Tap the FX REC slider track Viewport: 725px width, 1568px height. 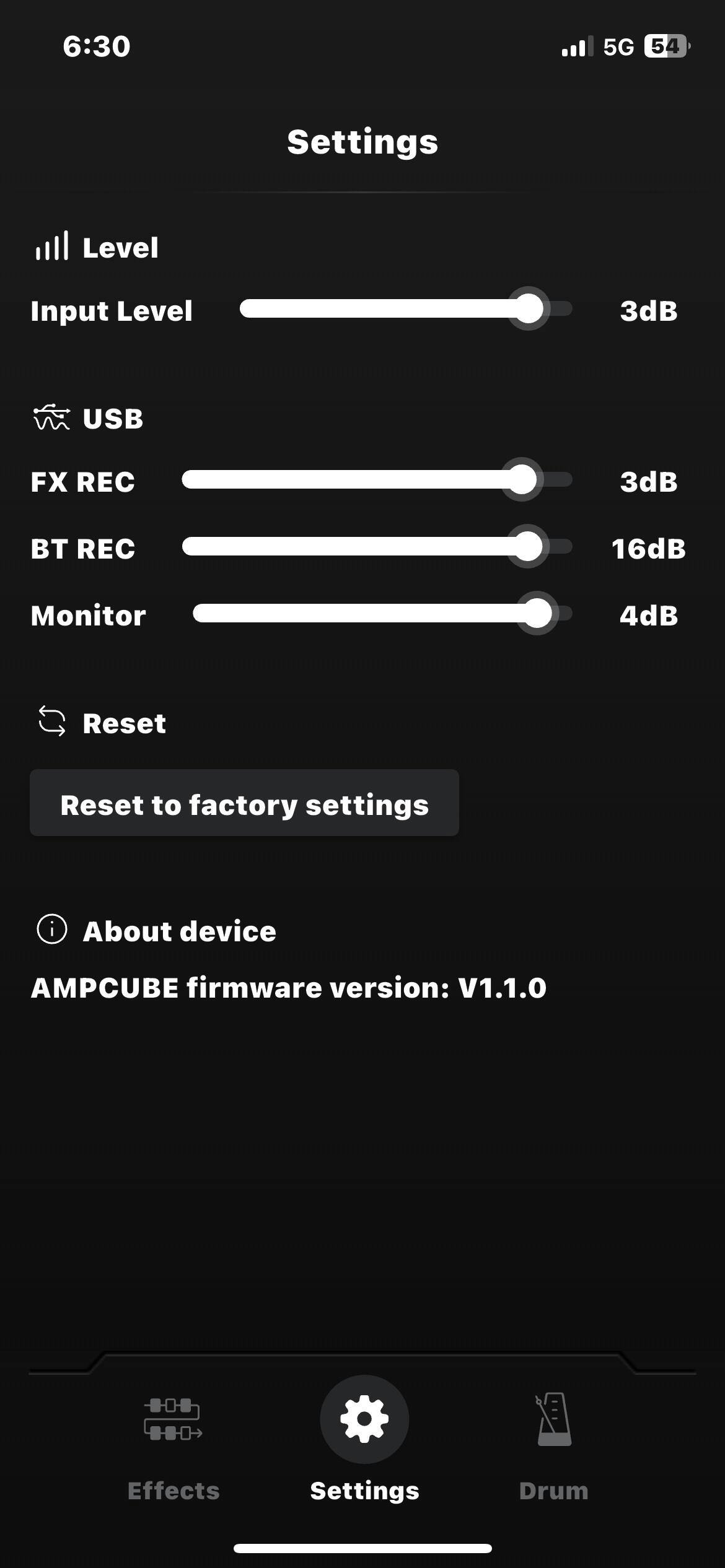tap(377, 479)
